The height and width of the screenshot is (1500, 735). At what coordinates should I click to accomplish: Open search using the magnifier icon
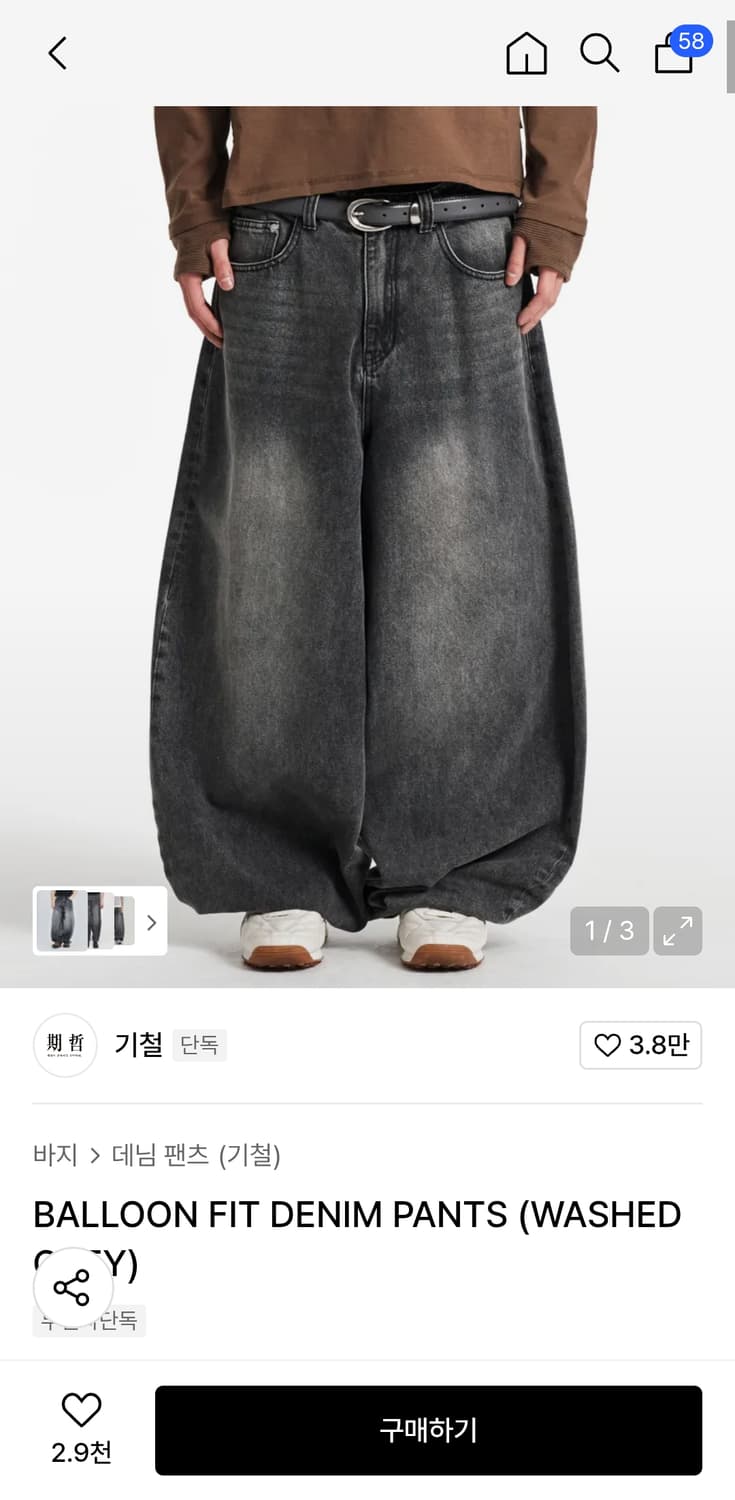598,55
